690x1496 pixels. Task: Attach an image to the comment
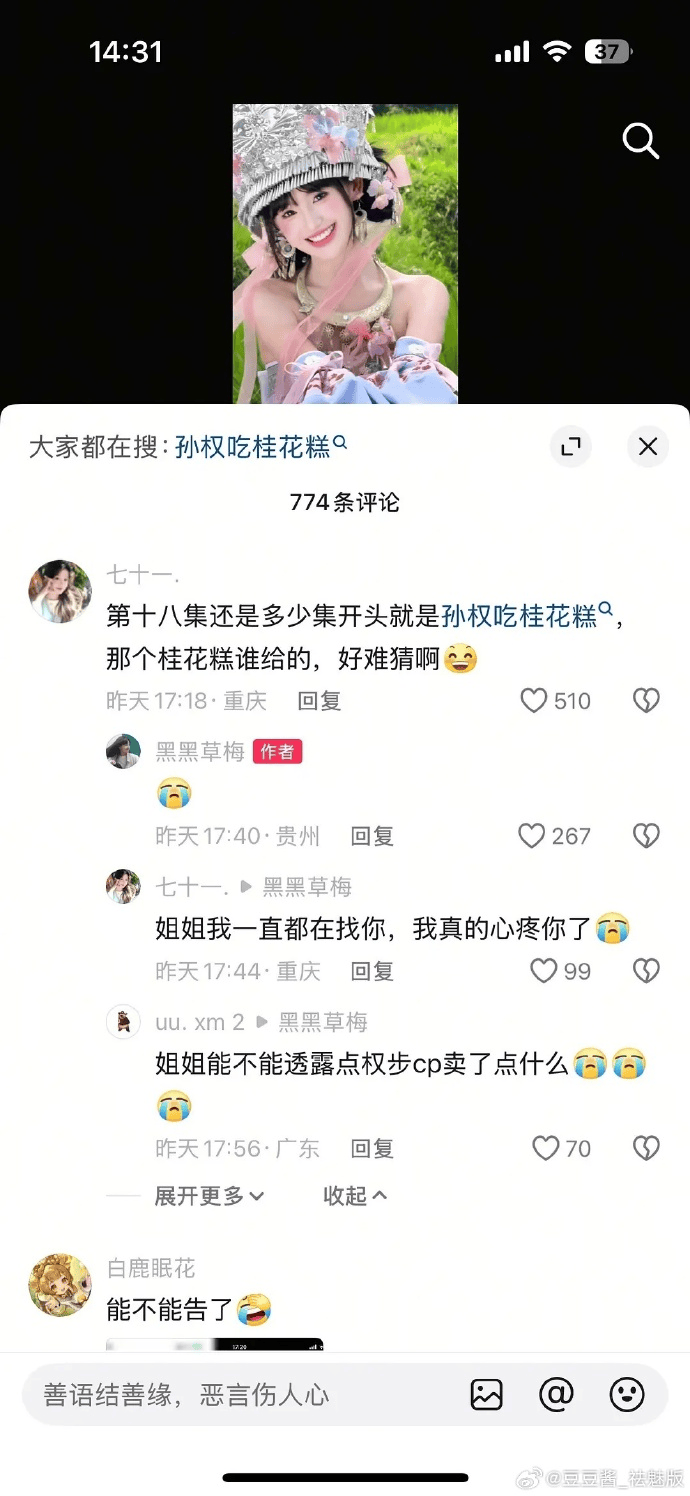487,1395
